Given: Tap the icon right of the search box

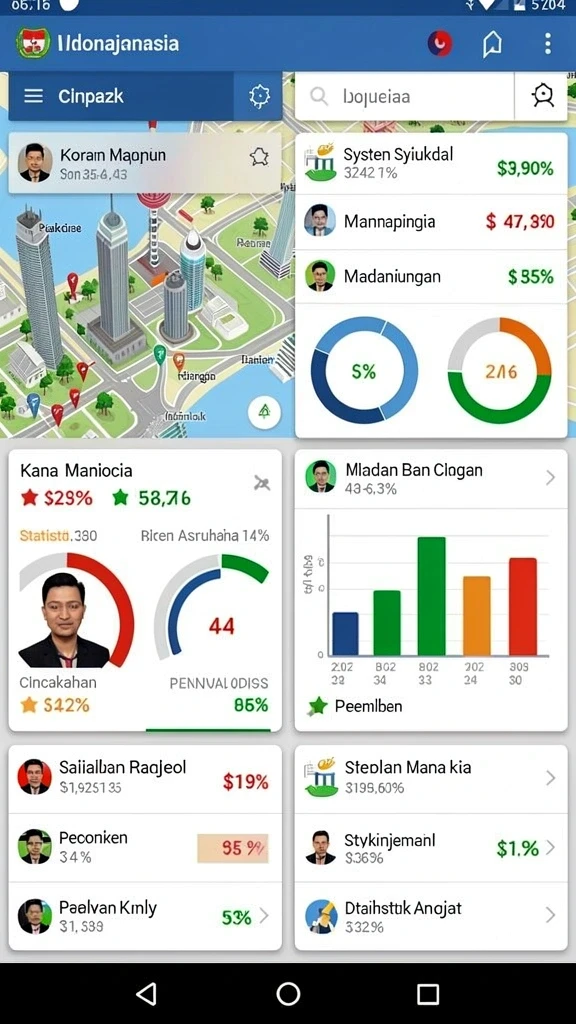Looking at the screenshot, I should (542, 97).
